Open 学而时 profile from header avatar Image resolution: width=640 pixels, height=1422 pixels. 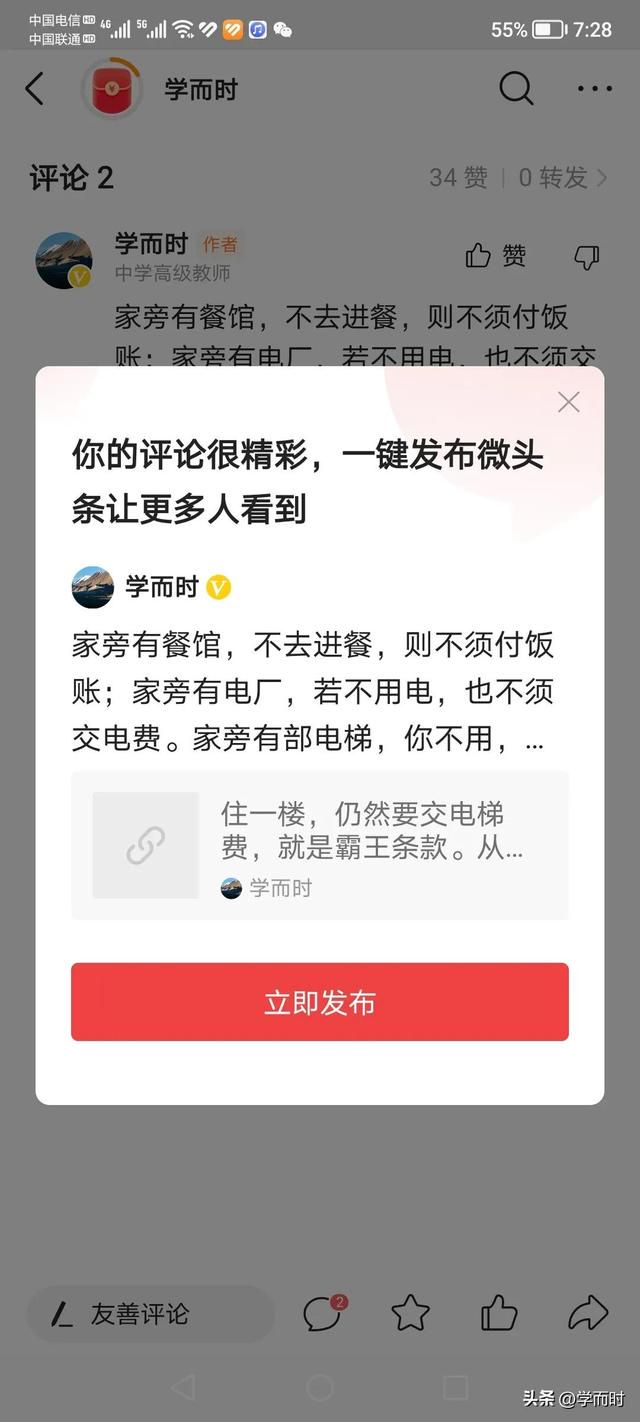[111, 89]
